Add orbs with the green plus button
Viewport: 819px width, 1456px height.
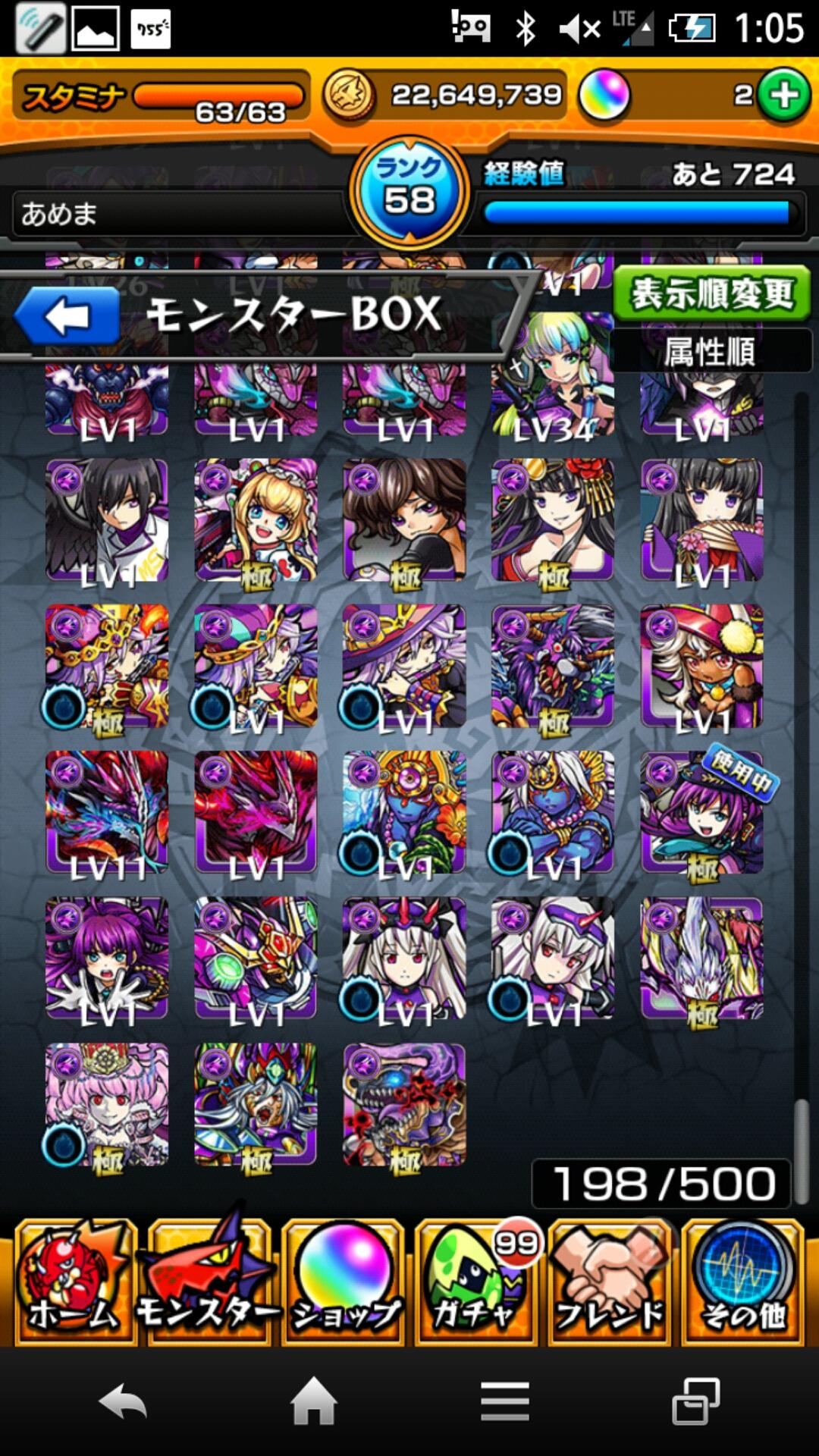coord(784,96)
